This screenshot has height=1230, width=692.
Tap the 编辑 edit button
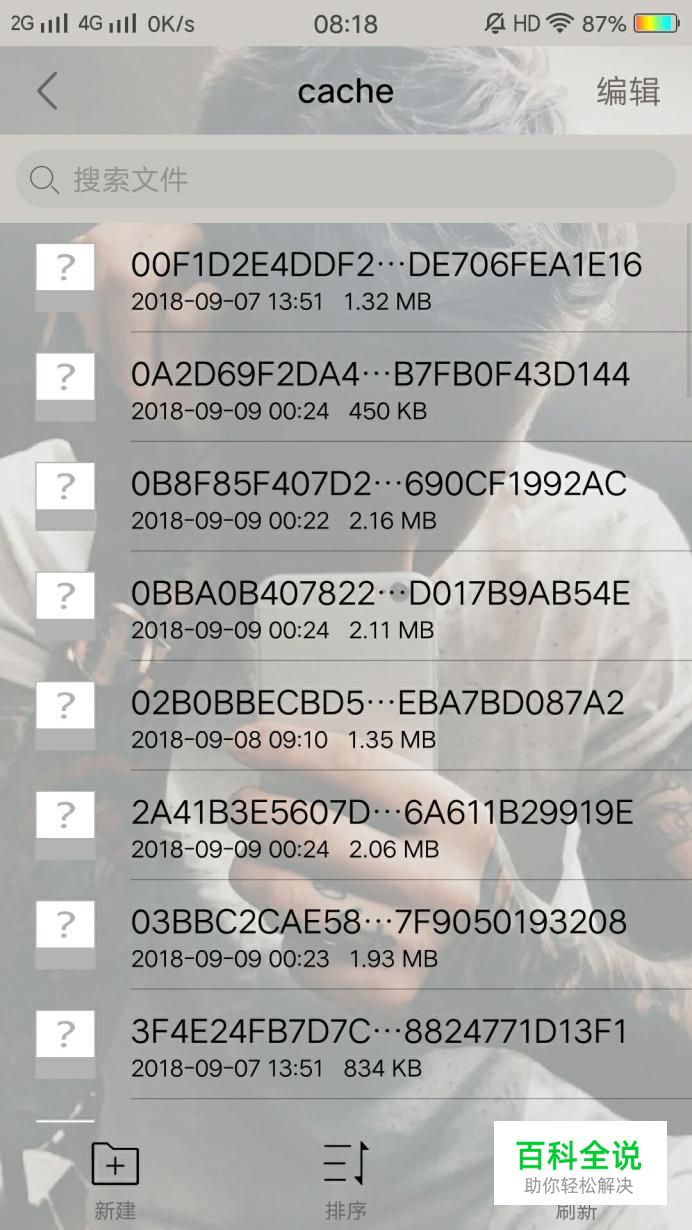pos(628,91)
